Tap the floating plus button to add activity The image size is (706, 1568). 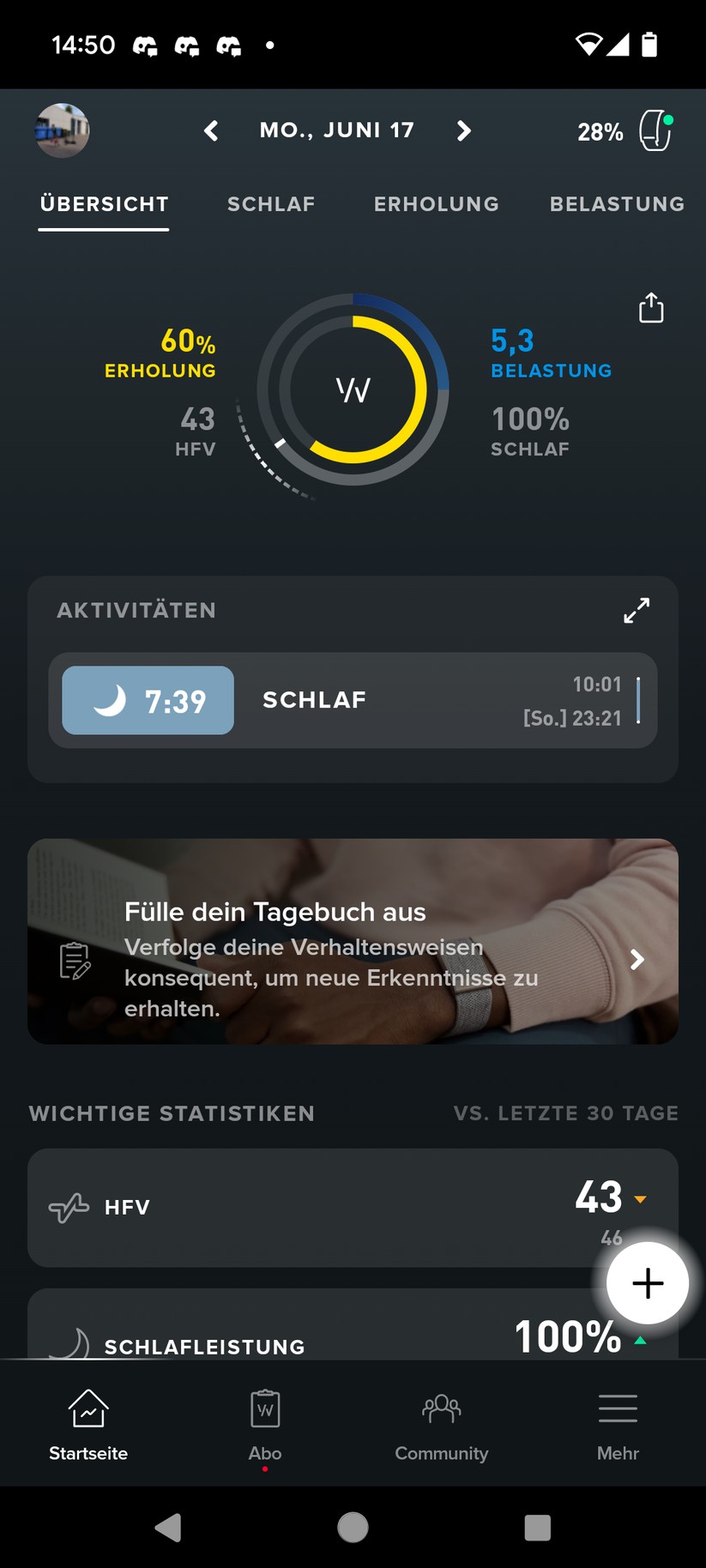coord(648,1283)
